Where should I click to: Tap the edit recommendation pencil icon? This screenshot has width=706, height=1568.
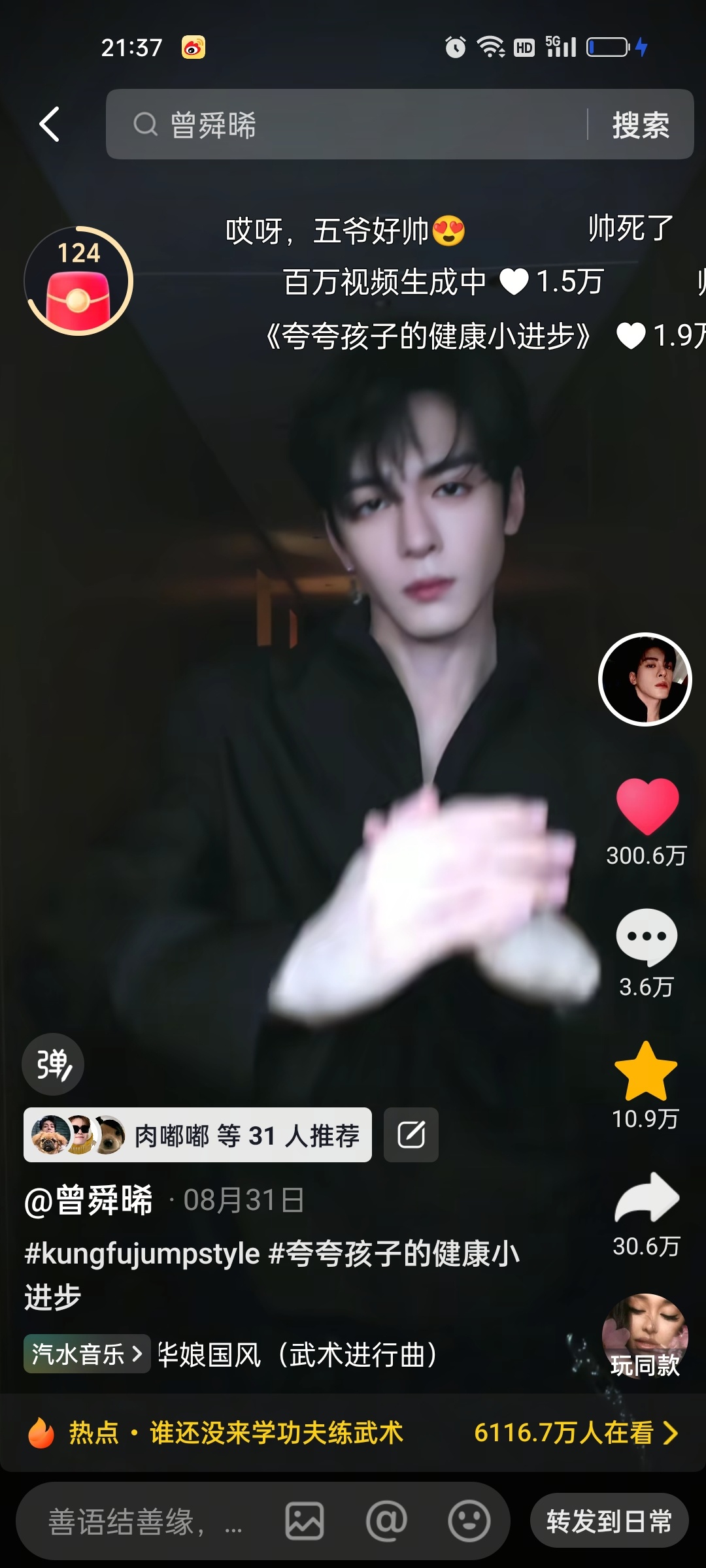(411, 1135)
